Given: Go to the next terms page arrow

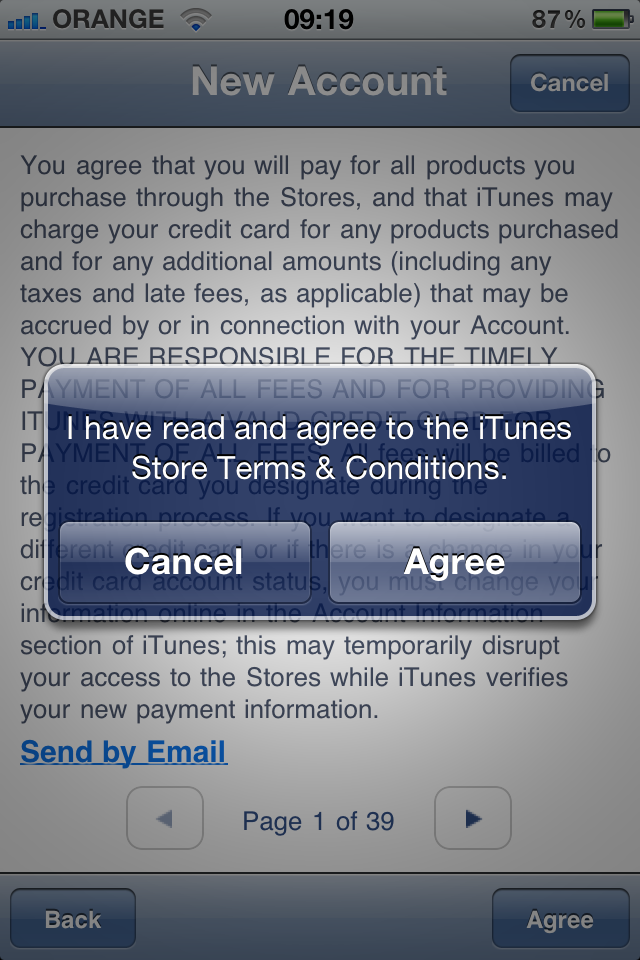Looking at the screenshot, I should pyautogui.click(x=473, y=819).
